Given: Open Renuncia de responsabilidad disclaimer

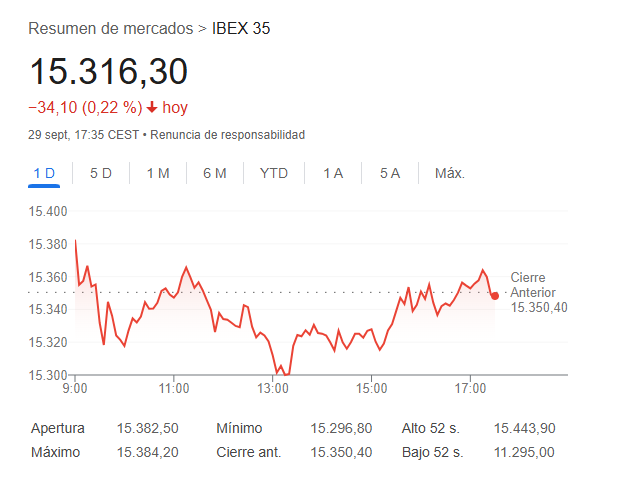Looking at the screenshot, I should click(x=228, y=134).
